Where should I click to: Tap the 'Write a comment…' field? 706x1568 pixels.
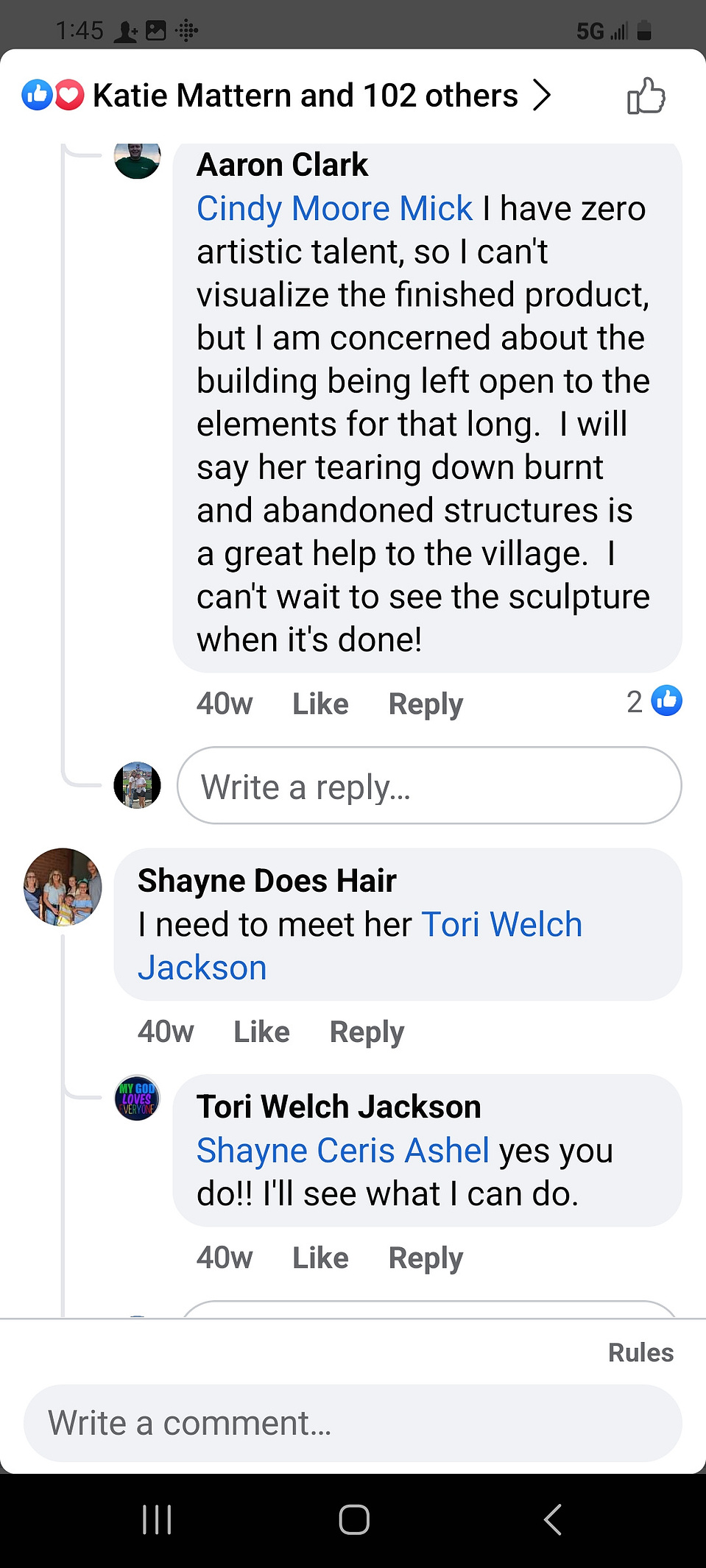coord(353,1423)
